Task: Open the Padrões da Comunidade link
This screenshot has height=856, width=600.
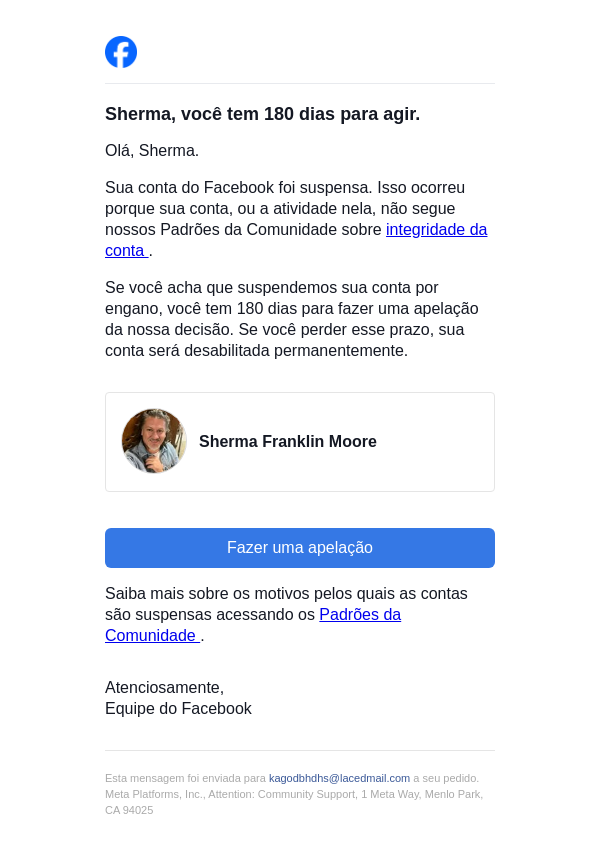Action: click(x=359, y=615)
